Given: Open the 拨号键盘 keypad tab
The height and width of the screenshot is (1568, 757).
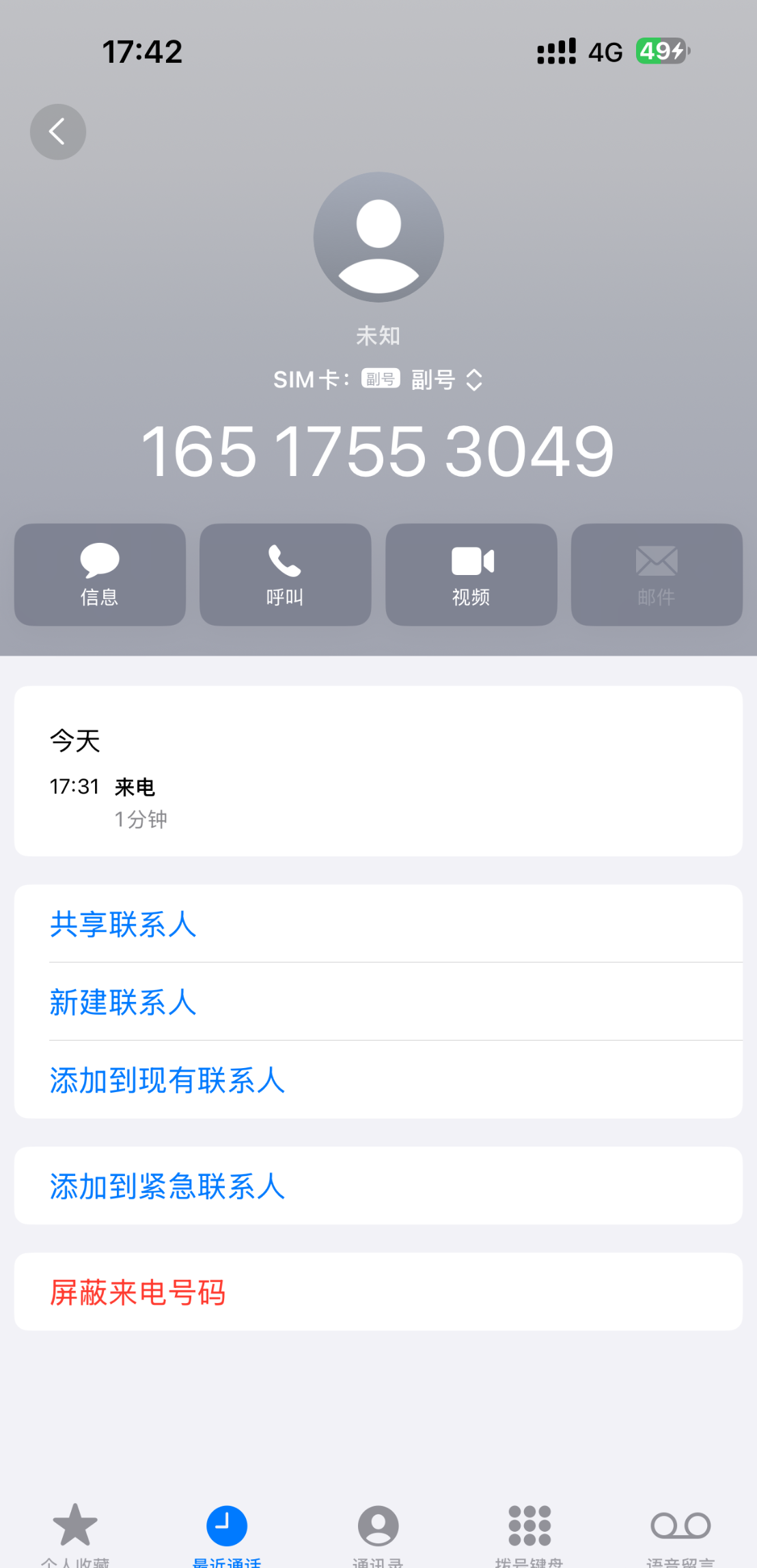Looking at the screenshot, I should 529,1533.
